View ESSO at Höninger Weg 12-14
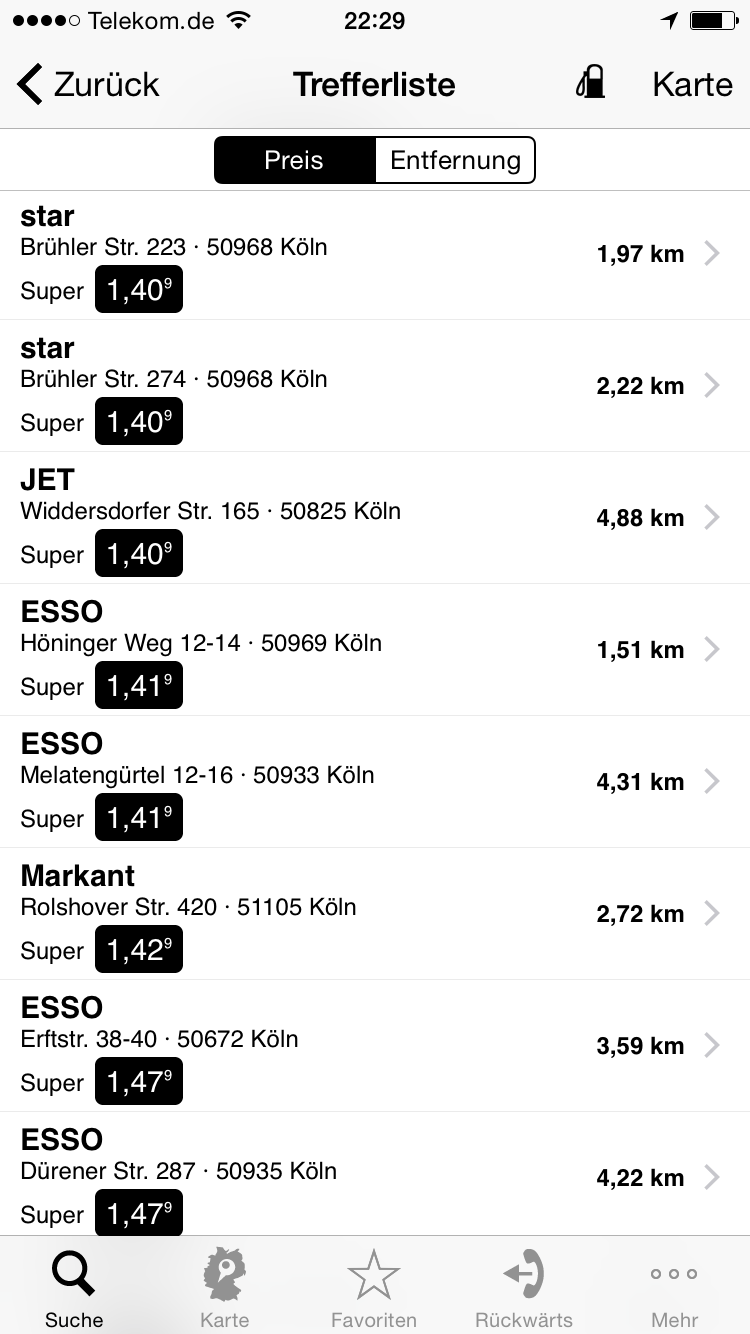The width and height of the screenshot is (750, 1334). point(375,650)
